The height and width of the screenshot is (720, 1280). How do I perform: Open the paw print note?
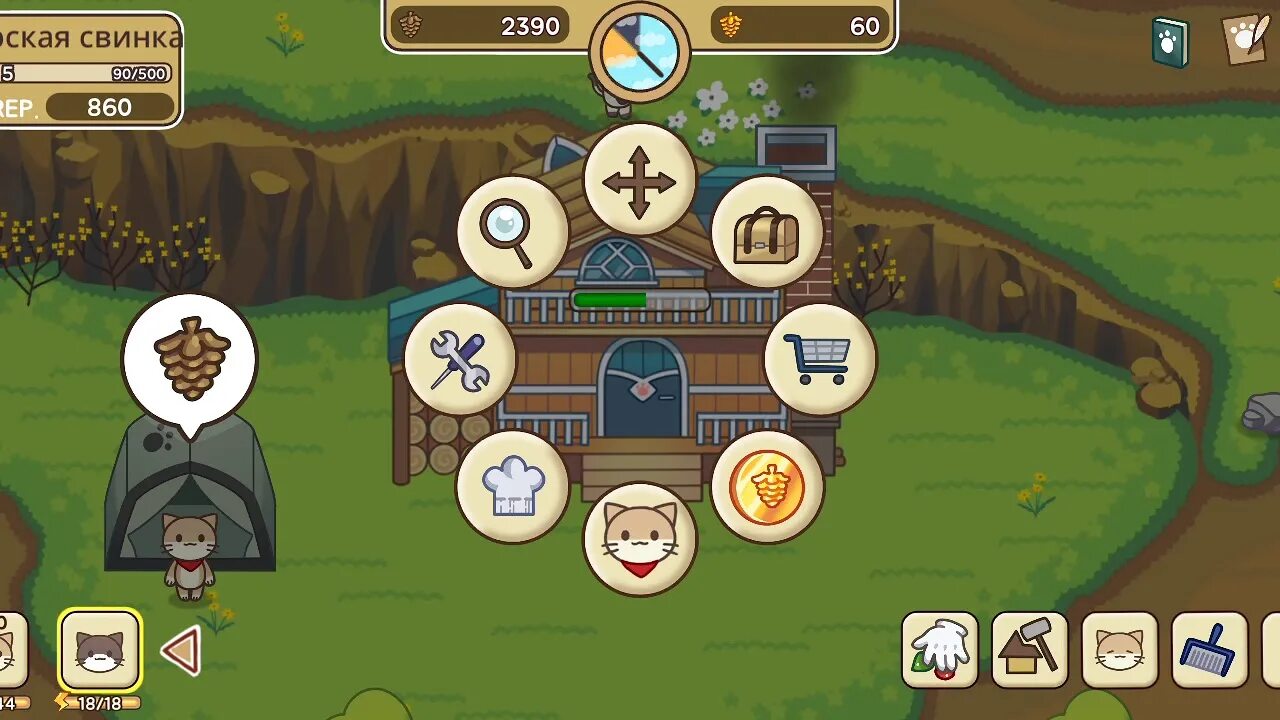coord(1246,39)
